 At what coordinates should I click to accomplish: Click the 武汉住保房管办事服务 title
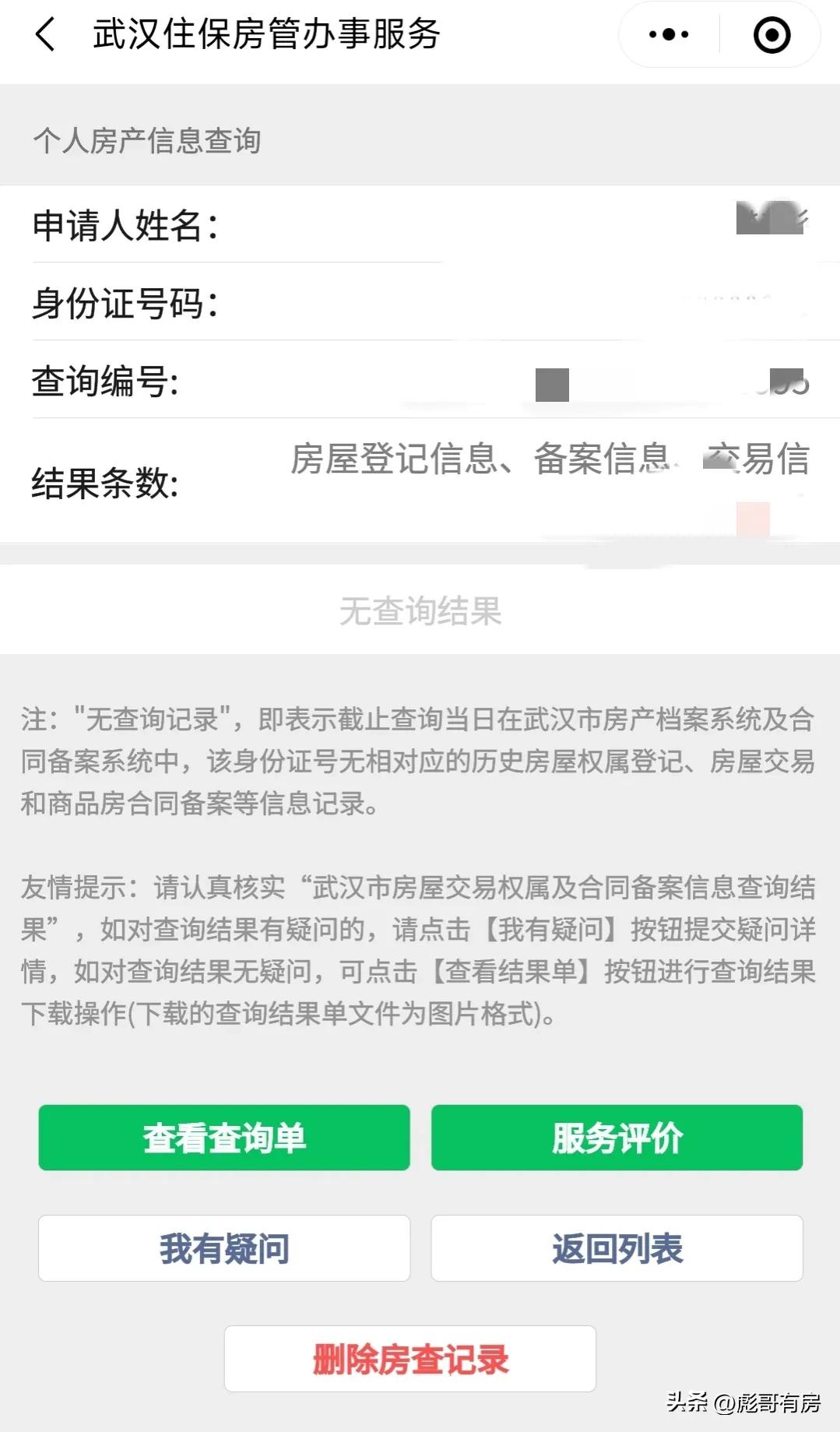(266, 34)
